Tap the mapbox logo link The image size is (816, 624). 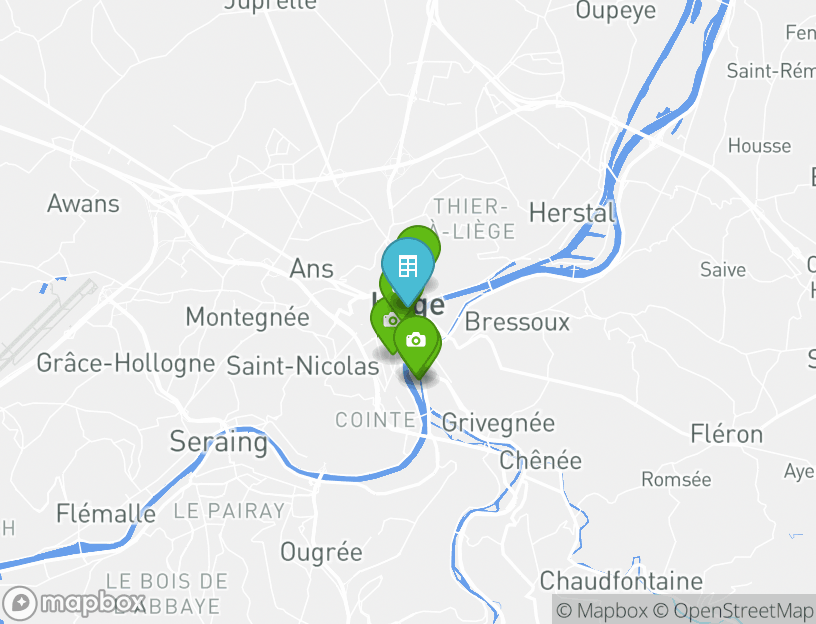[x=75, y=603]
